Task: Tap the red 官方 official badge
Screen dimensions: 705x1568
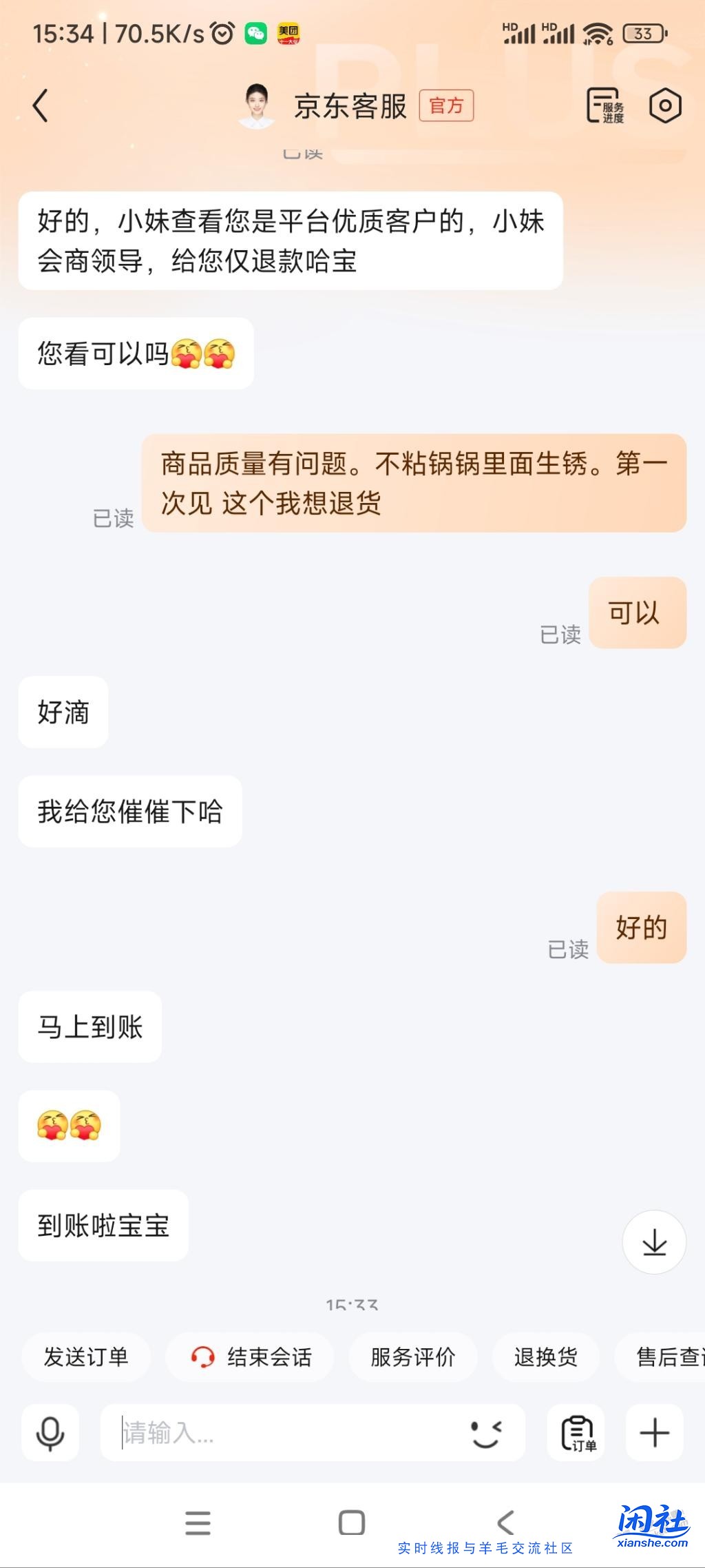Action: pyautogui.click(x=447, y=108)
